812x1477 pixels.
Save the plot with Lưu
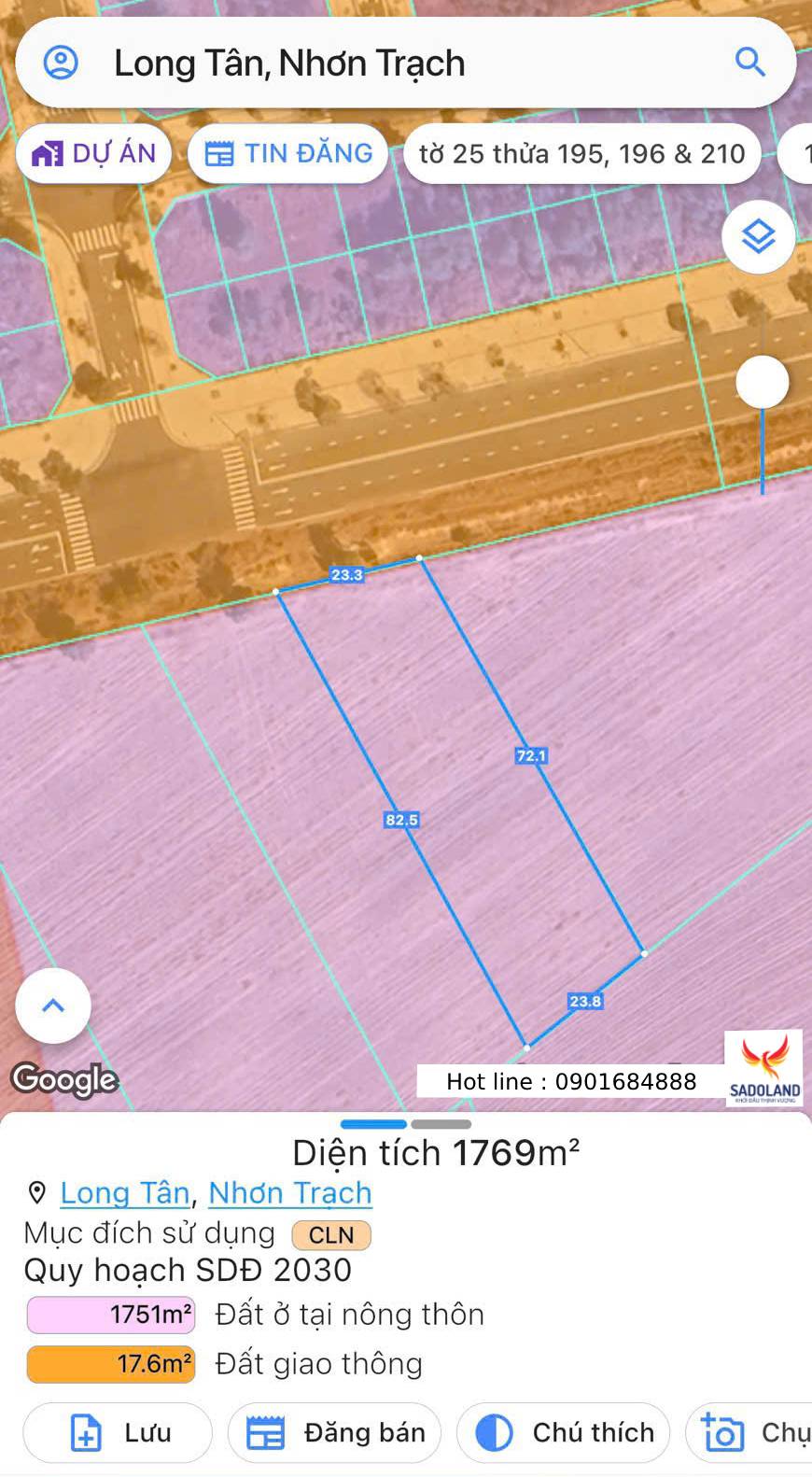[x=118, y=1432]
